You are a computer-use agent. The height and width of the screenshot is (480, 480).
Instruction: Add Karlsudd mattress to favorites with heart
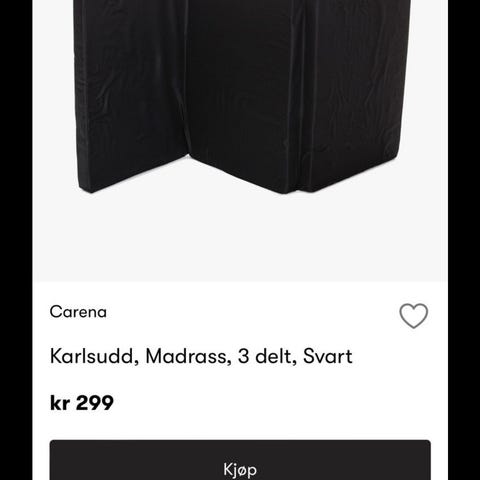tap(413, 315)
